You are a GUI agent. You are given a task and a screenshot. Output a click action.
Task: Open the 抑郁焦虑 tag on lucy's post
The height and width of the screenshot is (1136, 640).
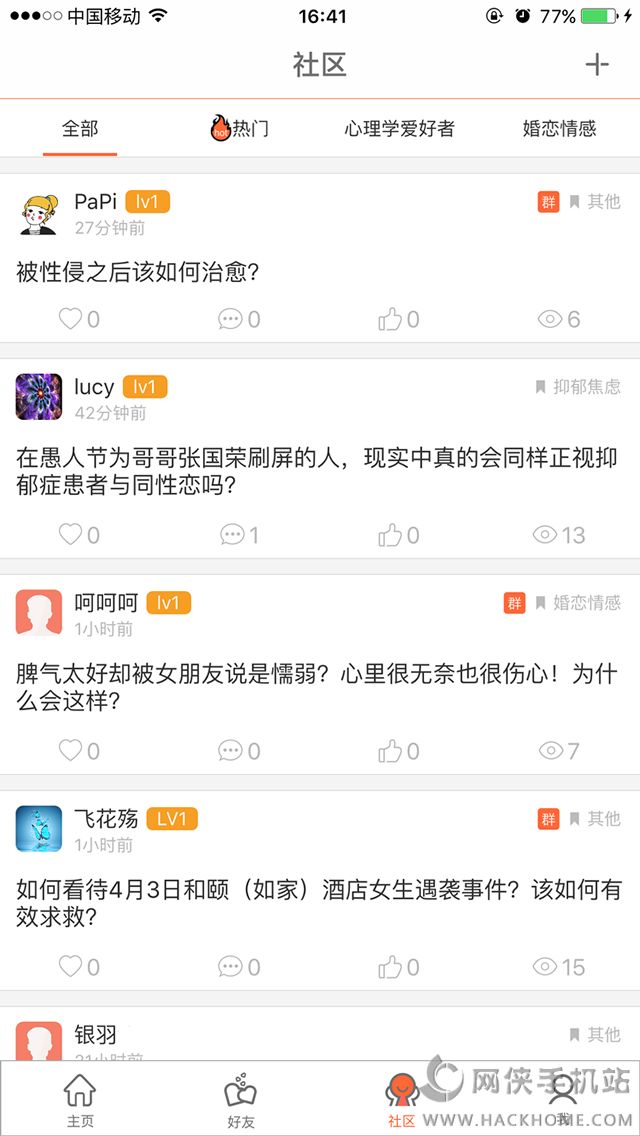(578, 386)
